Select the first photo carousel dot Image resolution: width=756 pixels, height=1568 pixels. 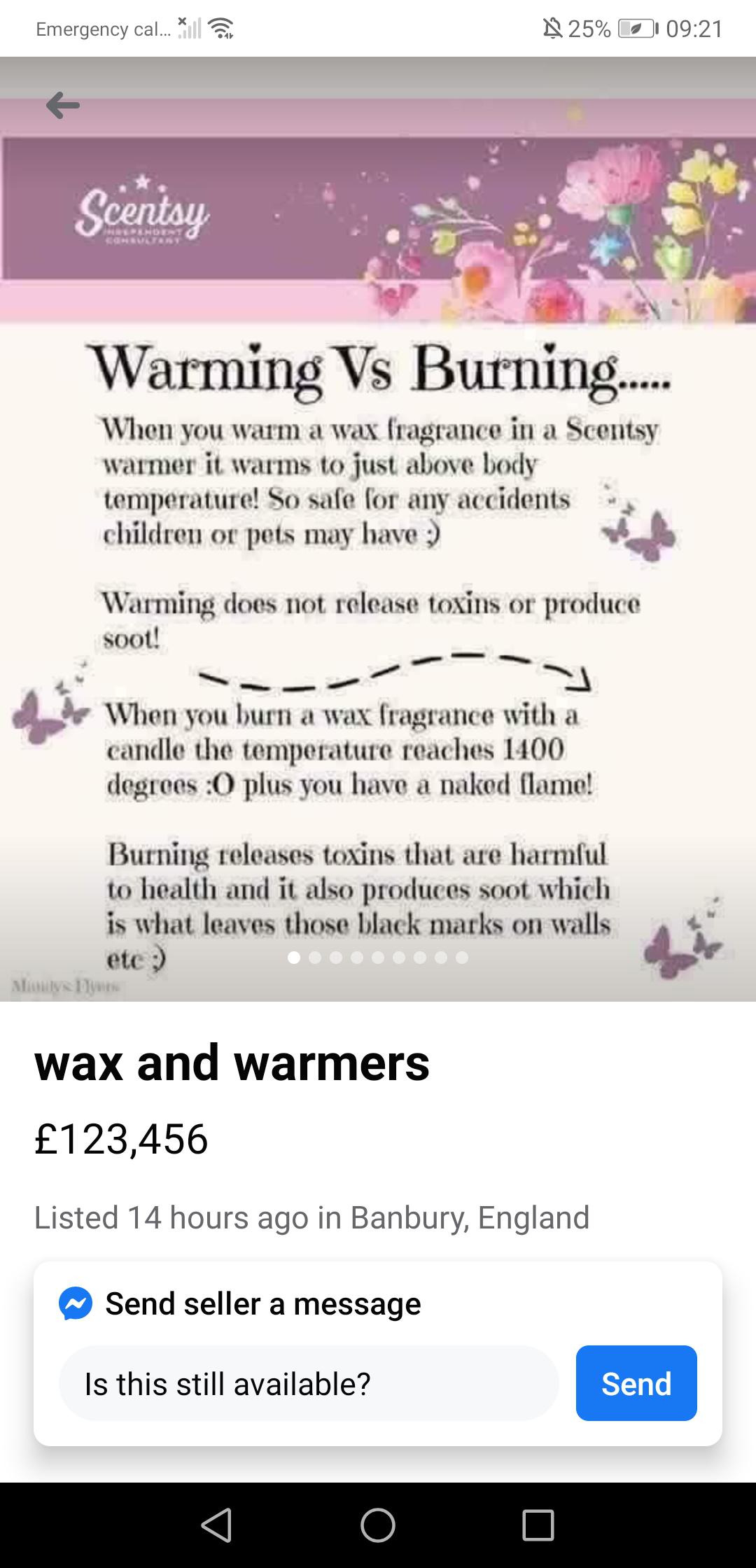tap(293, 957)
